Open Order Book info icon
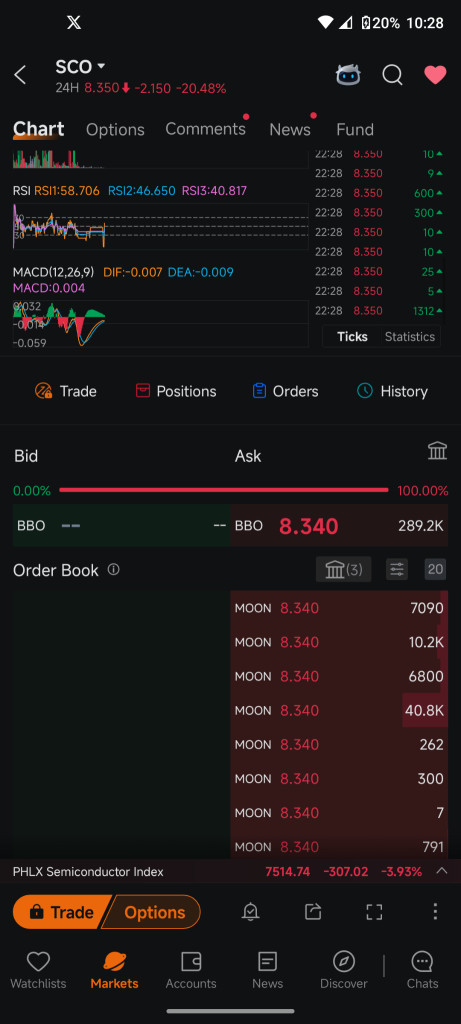This screenshot has height=1024, width=461. 114,569
